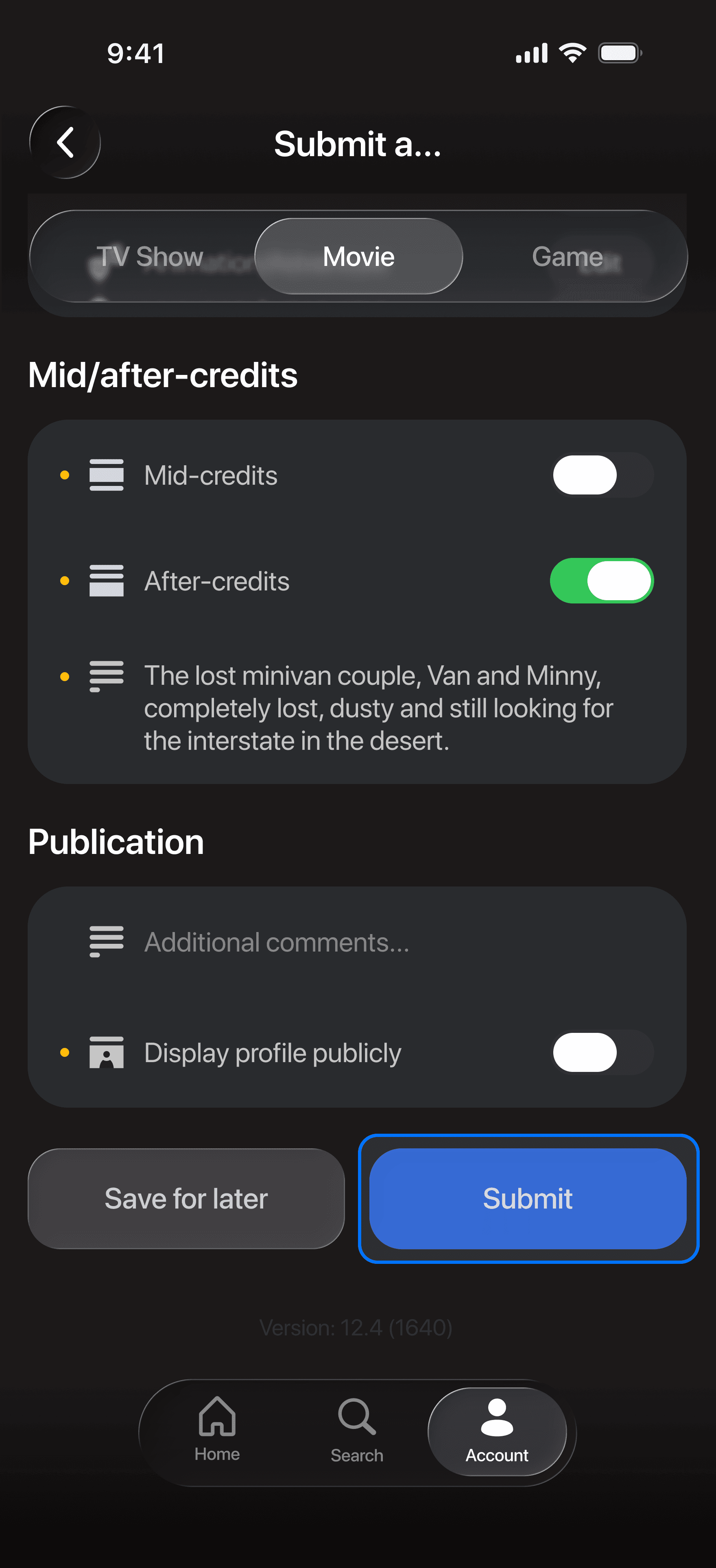
Task: Select the Game tab
Action: (567, 256)
